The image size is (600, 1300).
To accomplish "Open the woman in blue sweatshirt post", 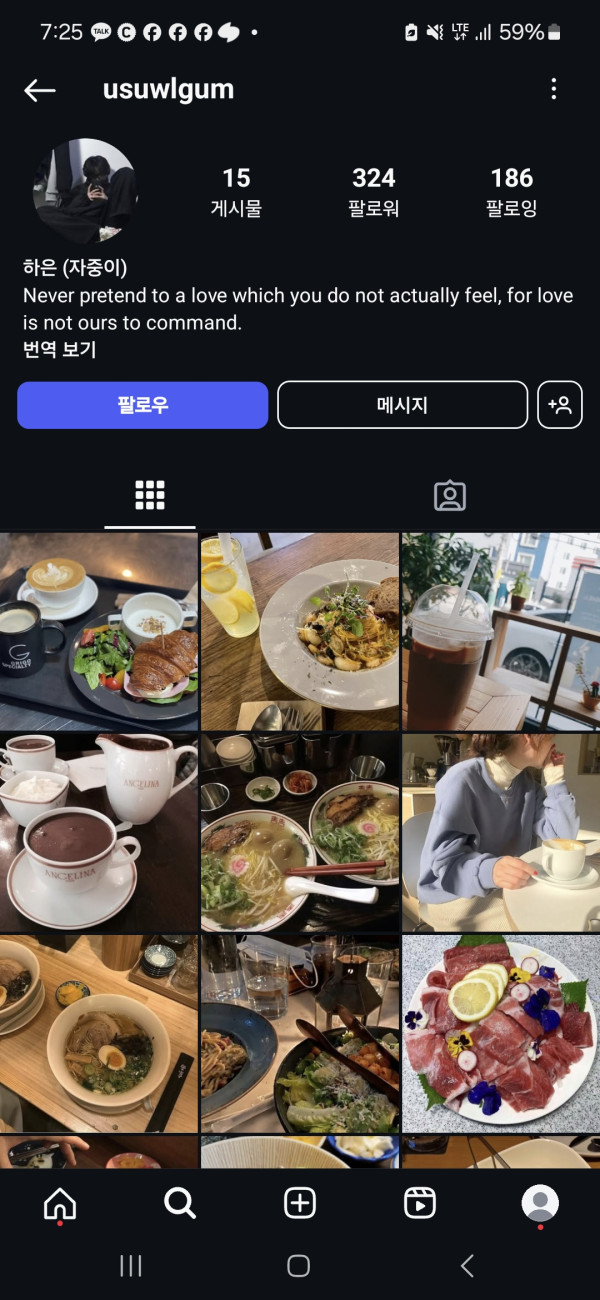I will (501, 832).
